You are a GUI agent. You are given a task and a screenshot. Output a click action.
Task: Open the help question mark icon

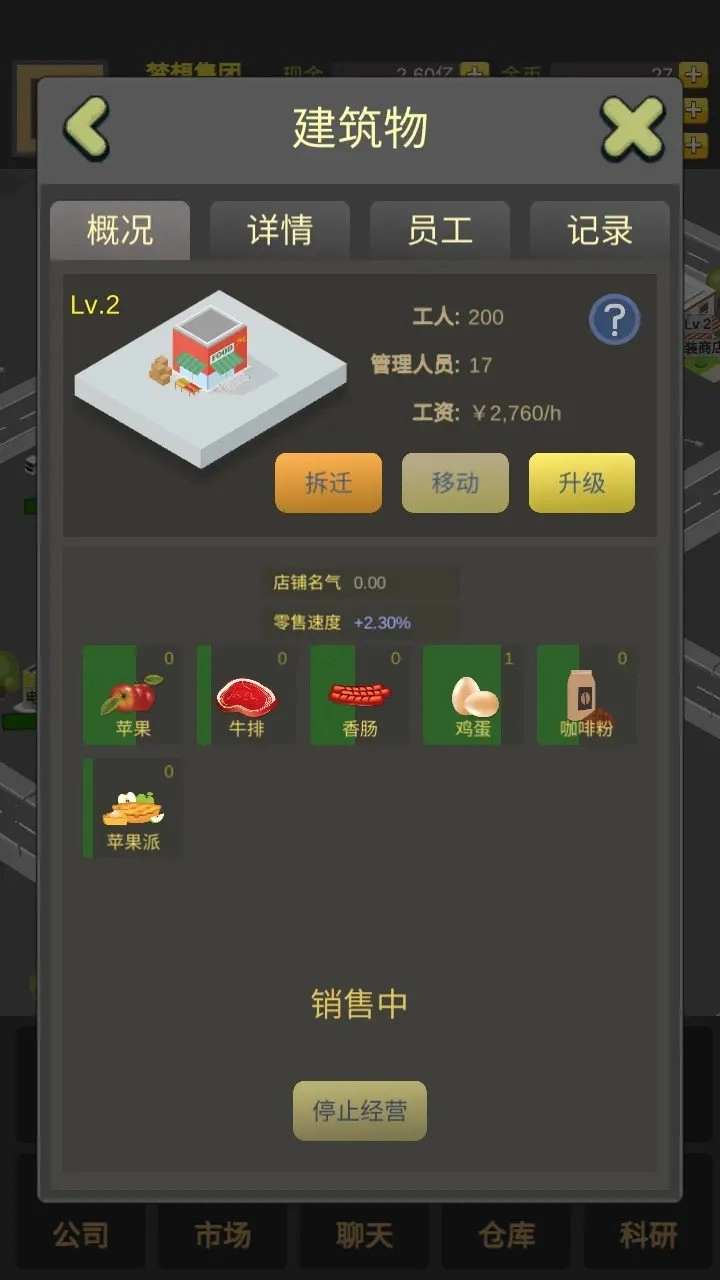coord(614,318)
